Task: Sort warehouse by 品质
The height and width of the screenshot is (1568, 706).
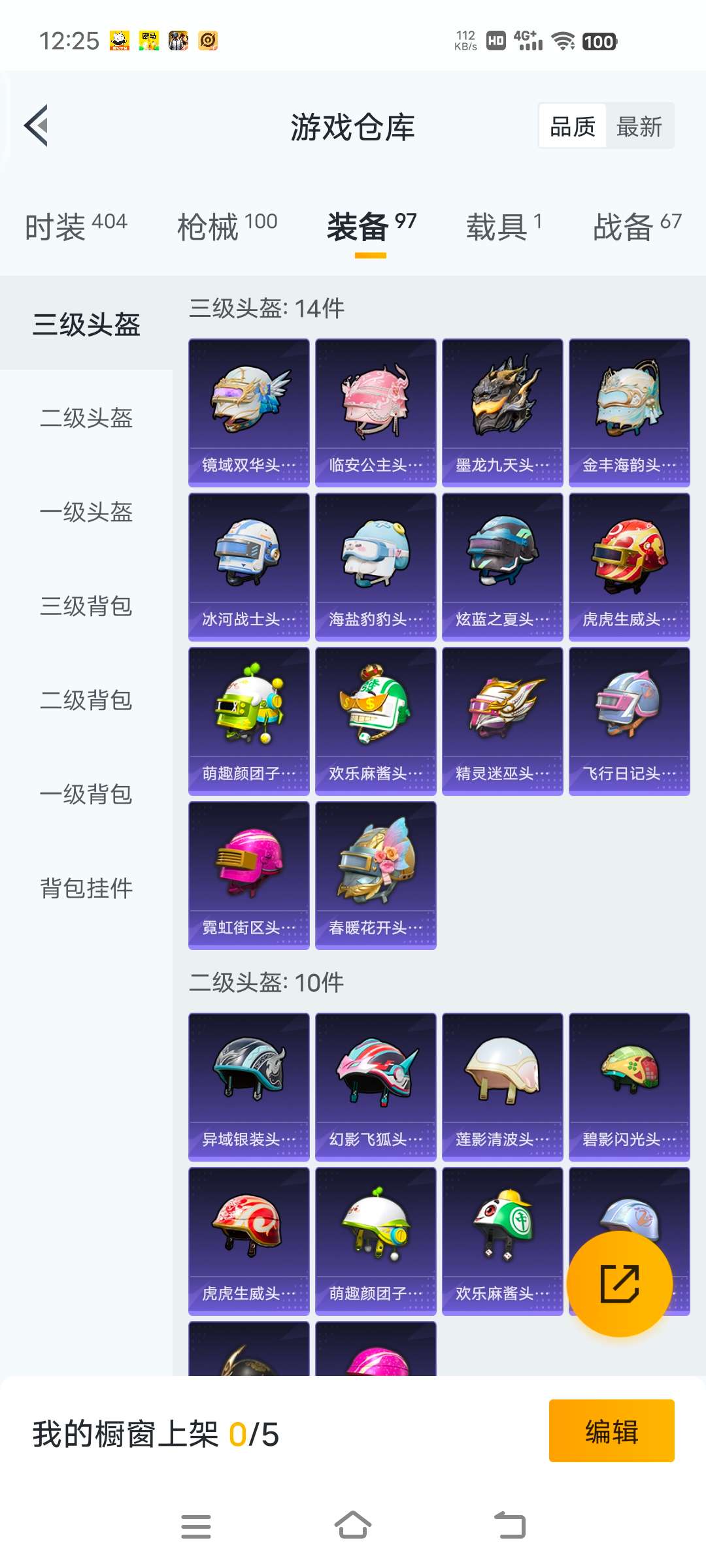Action: tap(573, 126)
